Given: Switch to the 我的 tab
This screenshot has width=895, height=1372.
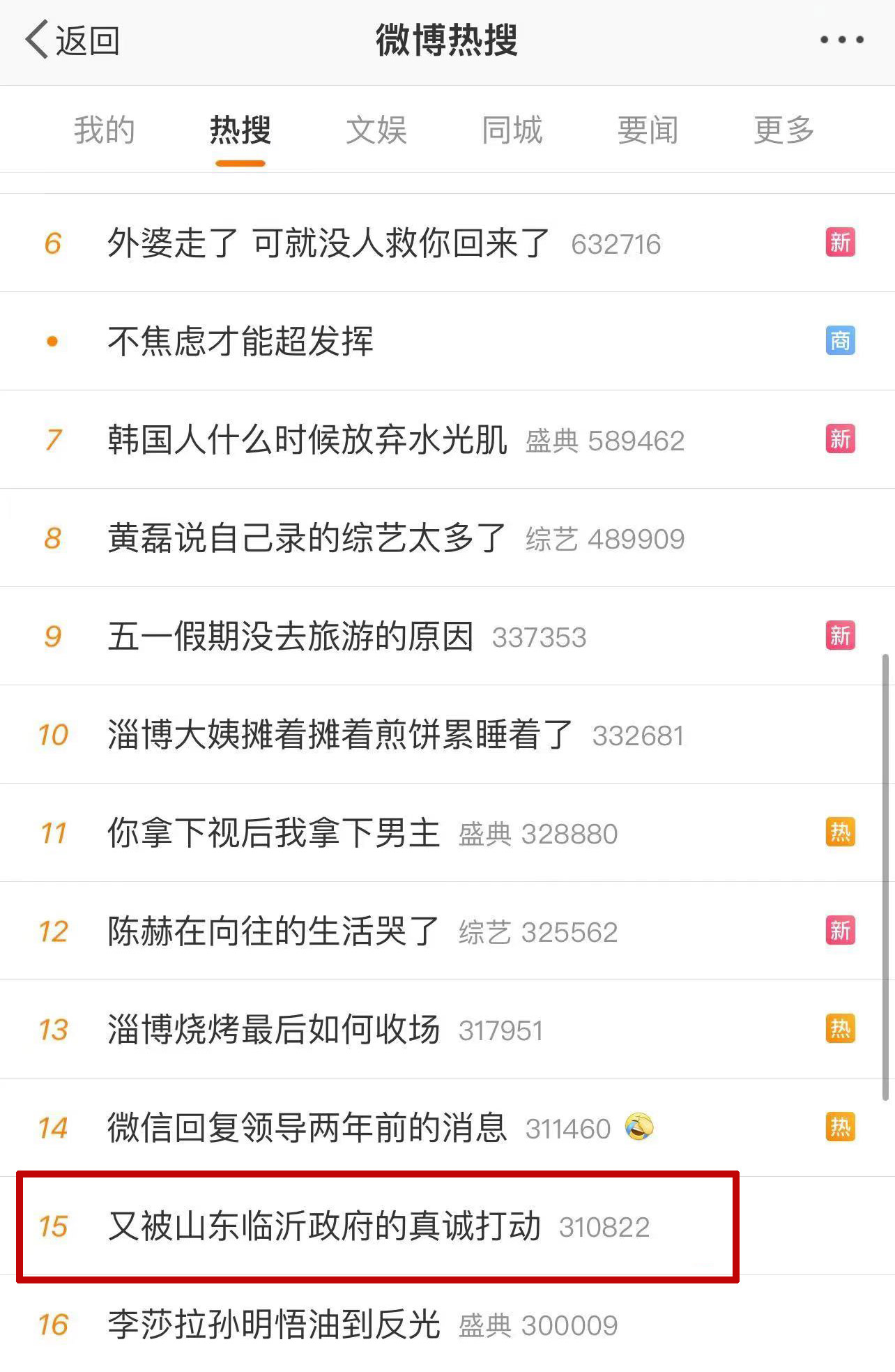Looking at the screenshot, I should coord(105,130).
